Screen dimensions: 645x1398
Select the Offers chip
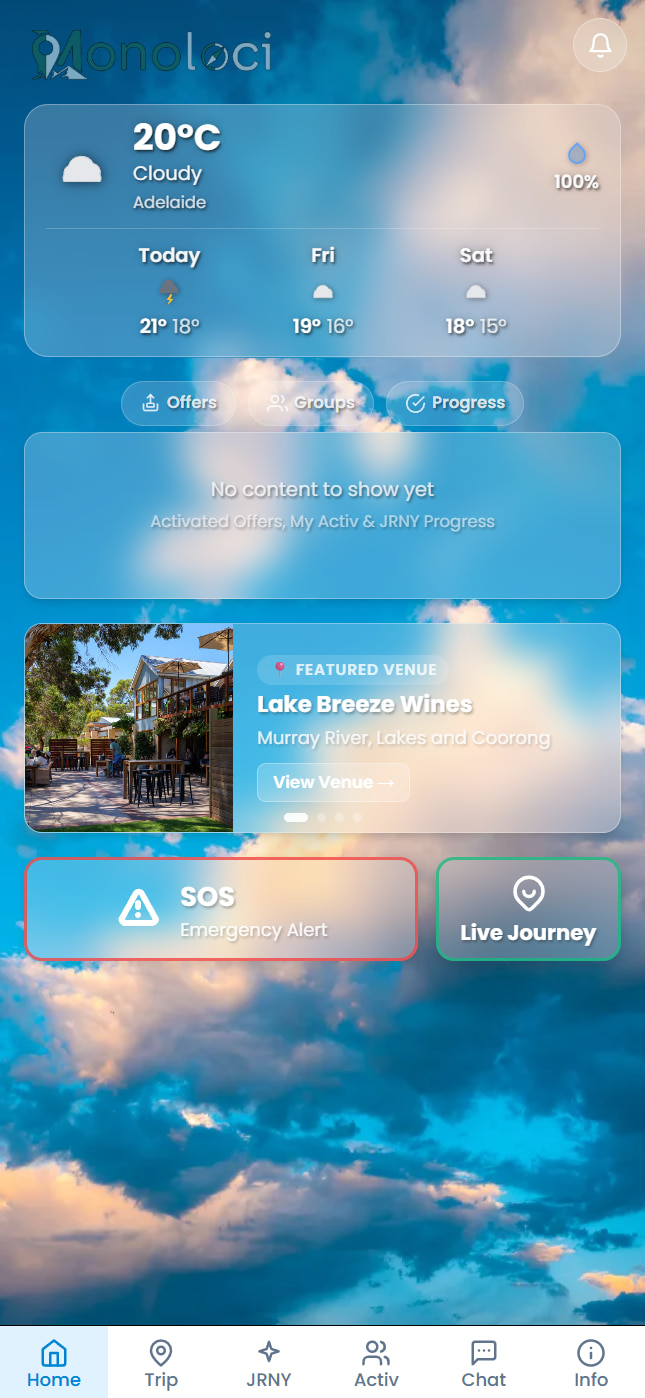pos(179,403)
